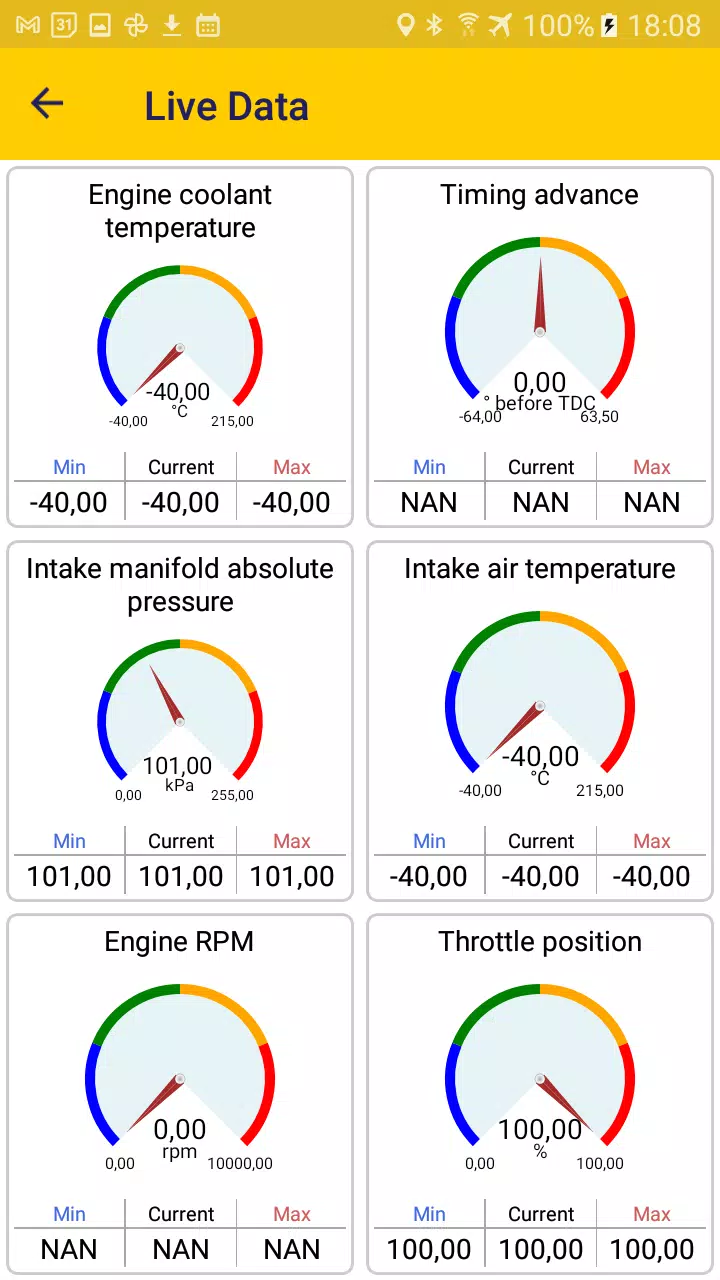Open the Throttle position gauge card
Screen dimensions: 720x1280
[540, 1094]
